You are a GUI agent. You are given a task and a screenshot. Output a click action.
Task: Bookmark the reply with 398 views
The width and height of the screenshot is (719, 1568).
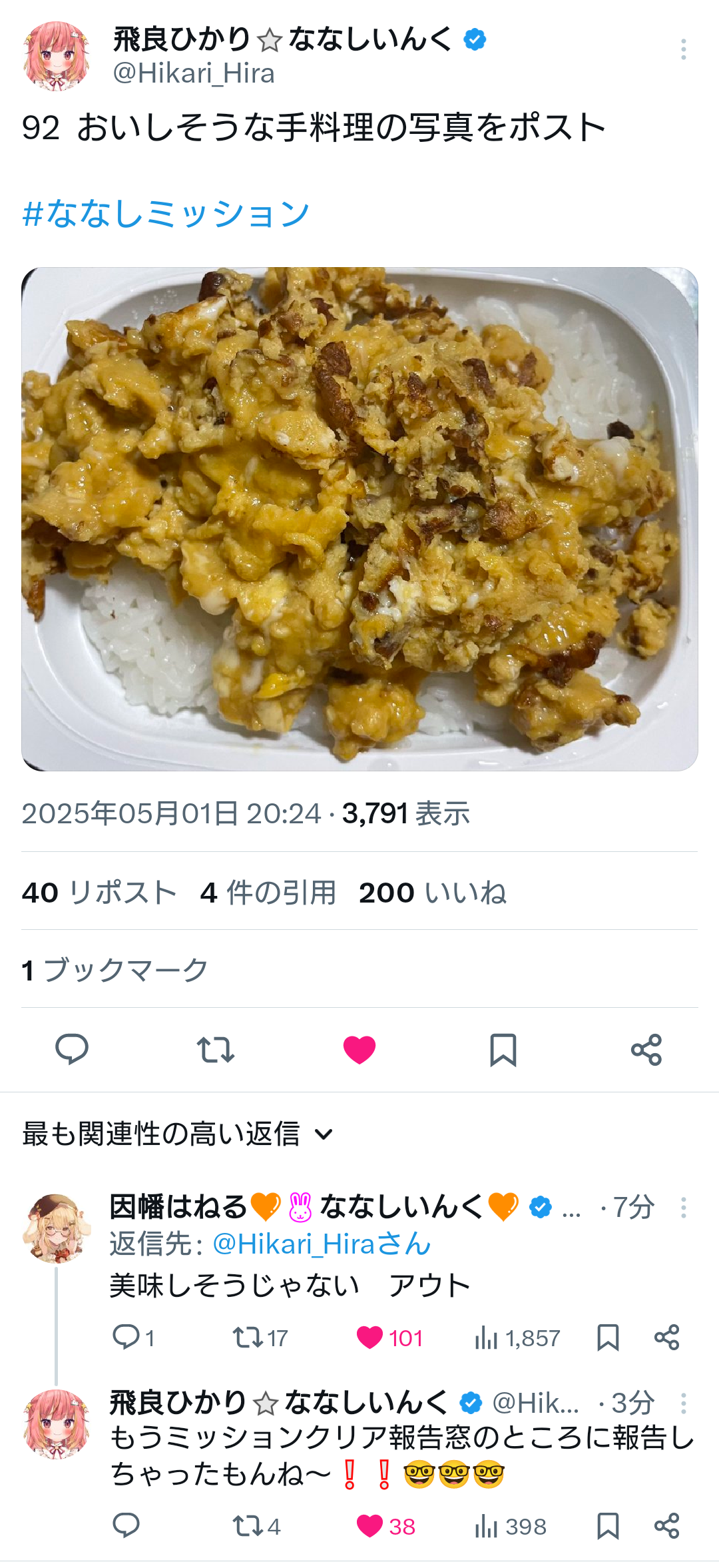pos(608,1525)
